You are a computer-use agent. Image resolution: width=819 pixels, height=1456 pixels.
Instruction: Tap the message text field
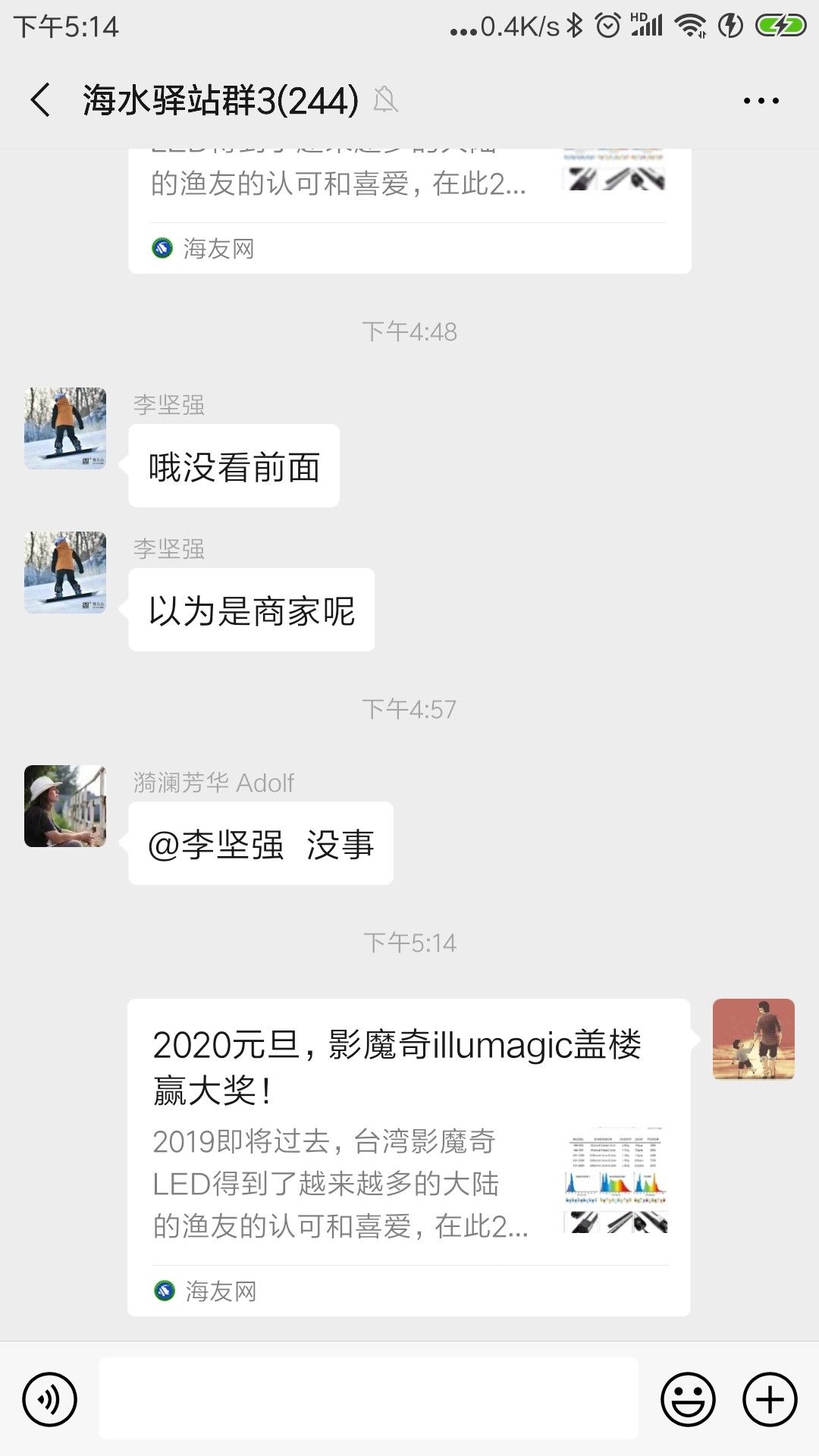point(368,1399)
